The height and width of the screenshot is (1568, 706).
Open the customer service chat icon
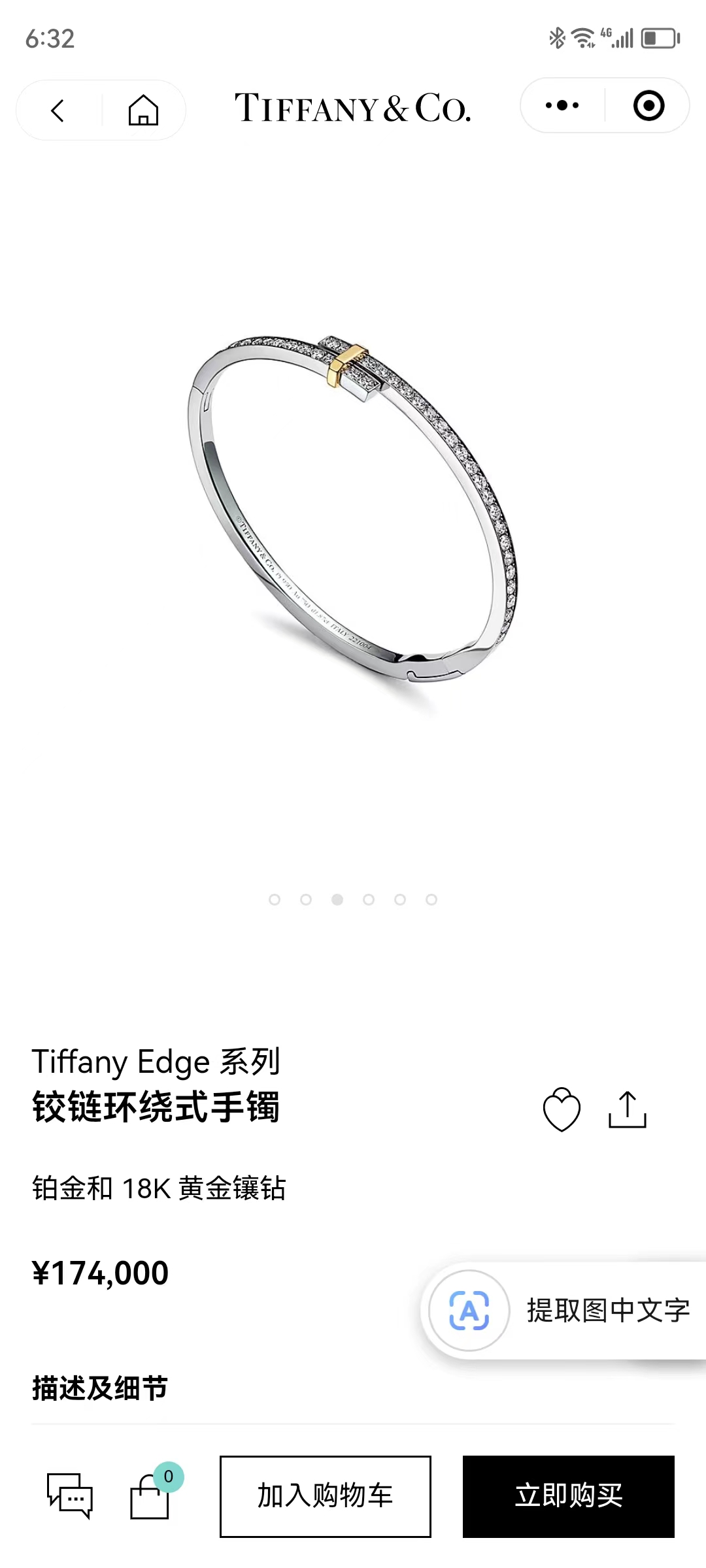click(x=70, y=1495)
